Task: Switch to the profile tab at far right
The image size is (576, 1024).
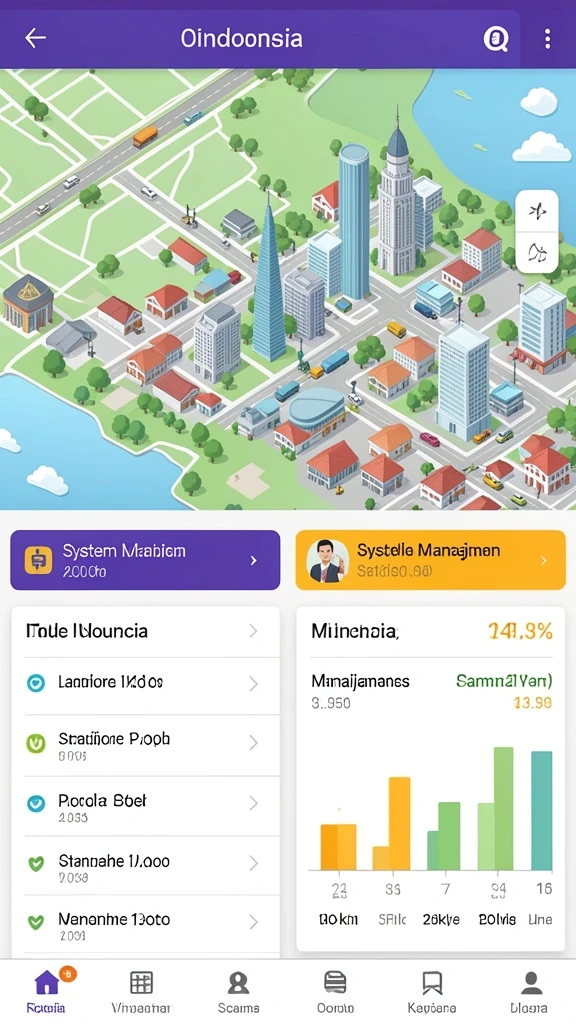Action: click(x=531, y=991)
